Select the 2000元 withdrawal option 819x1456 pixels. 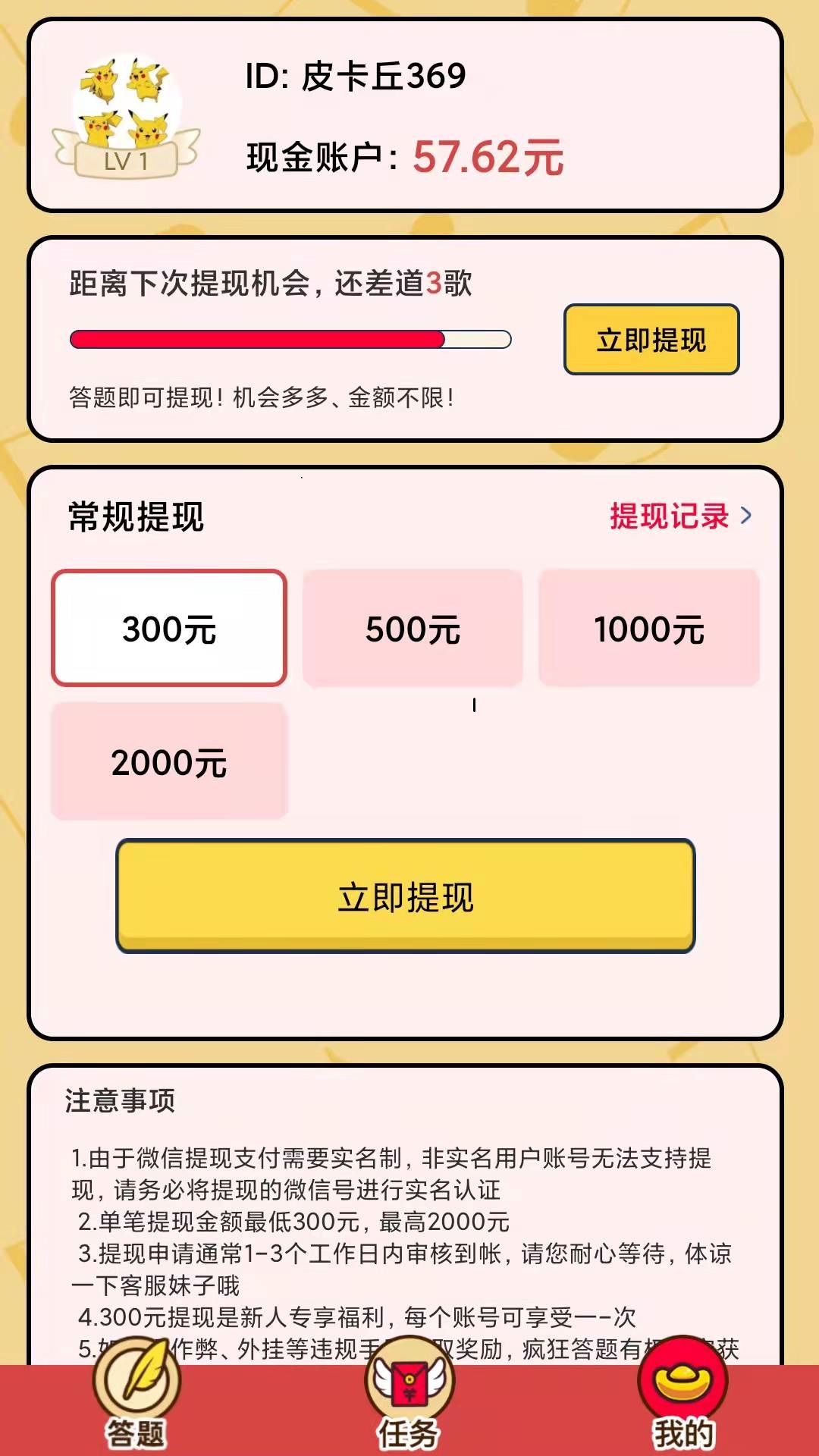pos(169,761)
